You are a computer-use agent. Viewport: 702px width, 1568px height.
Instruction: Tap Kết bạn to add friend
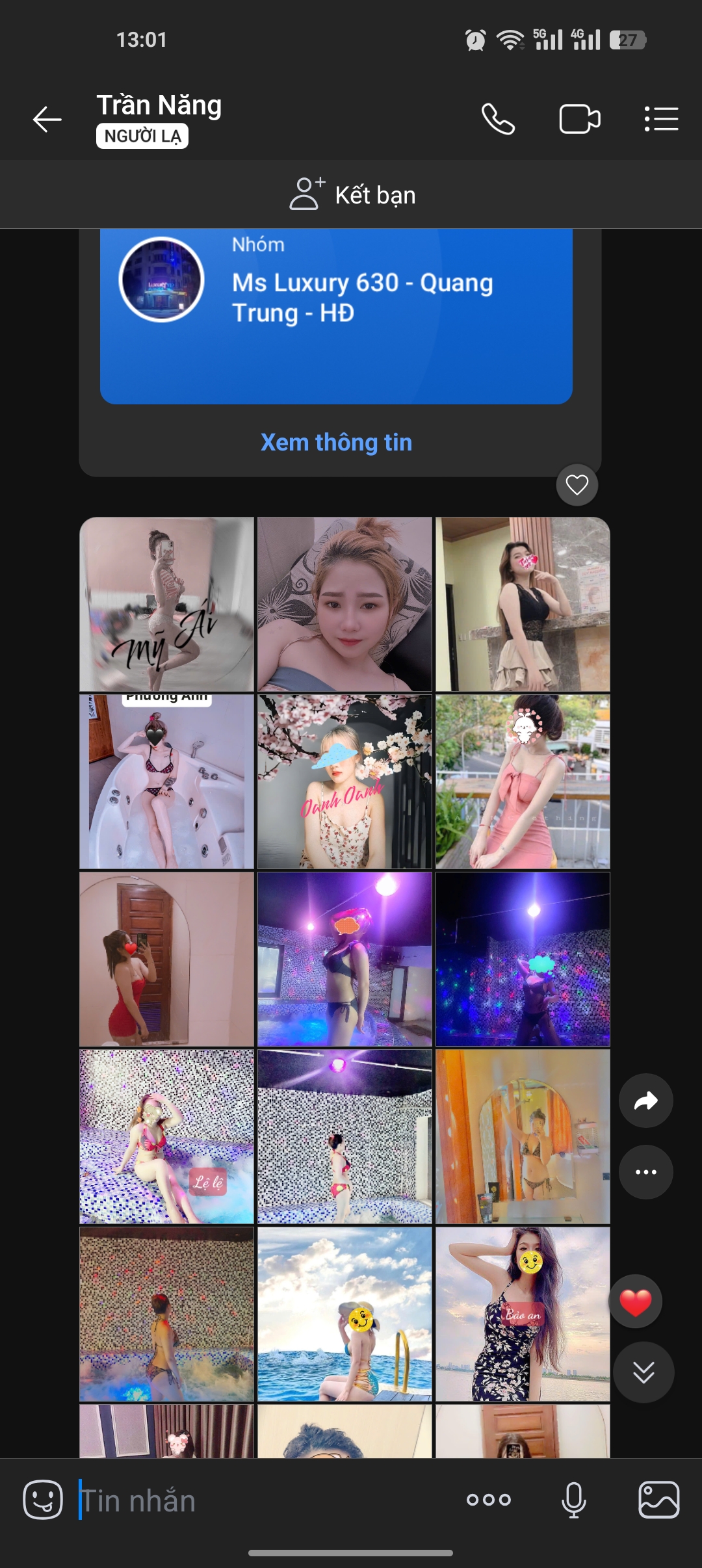(x=352, y=195)
